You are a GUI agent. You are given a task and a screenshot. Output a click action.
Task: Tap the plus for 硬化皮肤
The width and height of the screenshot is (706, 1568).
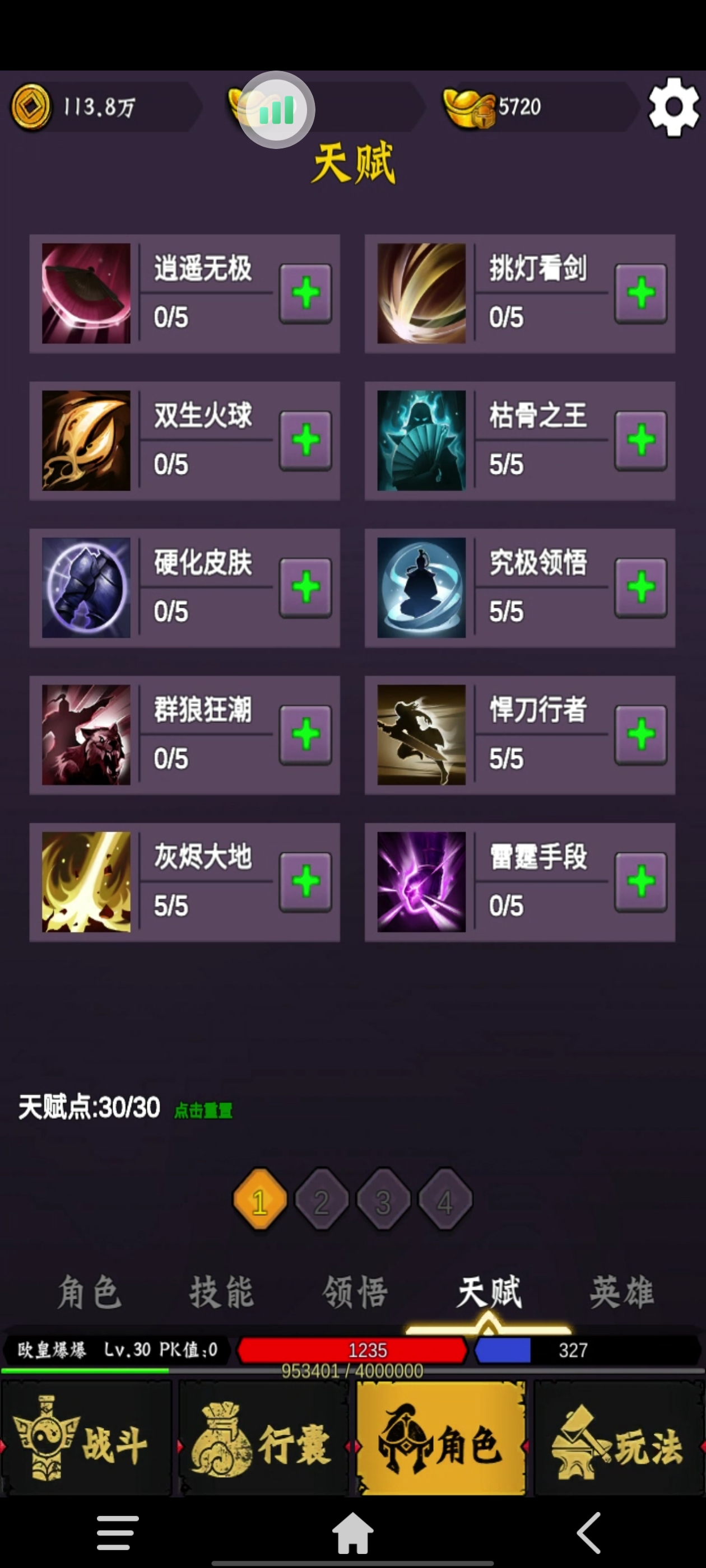point(305,587)
